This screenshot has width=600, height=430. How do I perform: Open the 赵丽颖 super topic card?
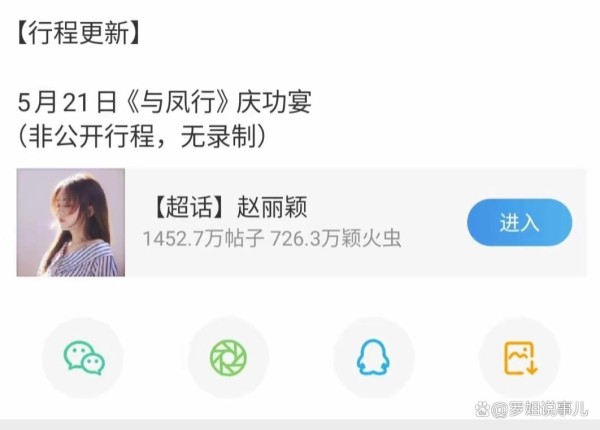(x=270, y=222)
